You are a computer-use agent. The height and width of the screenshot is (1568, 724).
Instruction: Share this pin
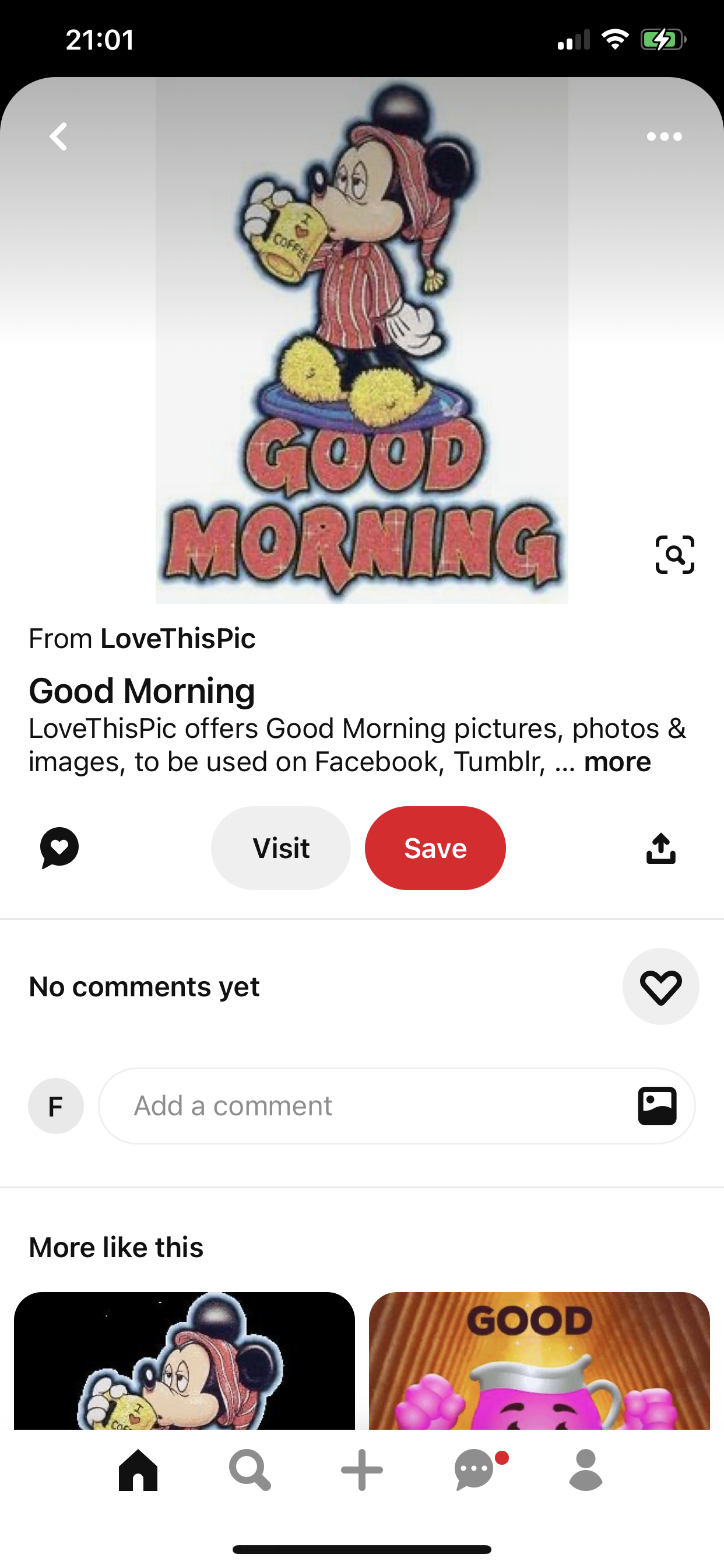pyautogui.click(x=660, y=848)
